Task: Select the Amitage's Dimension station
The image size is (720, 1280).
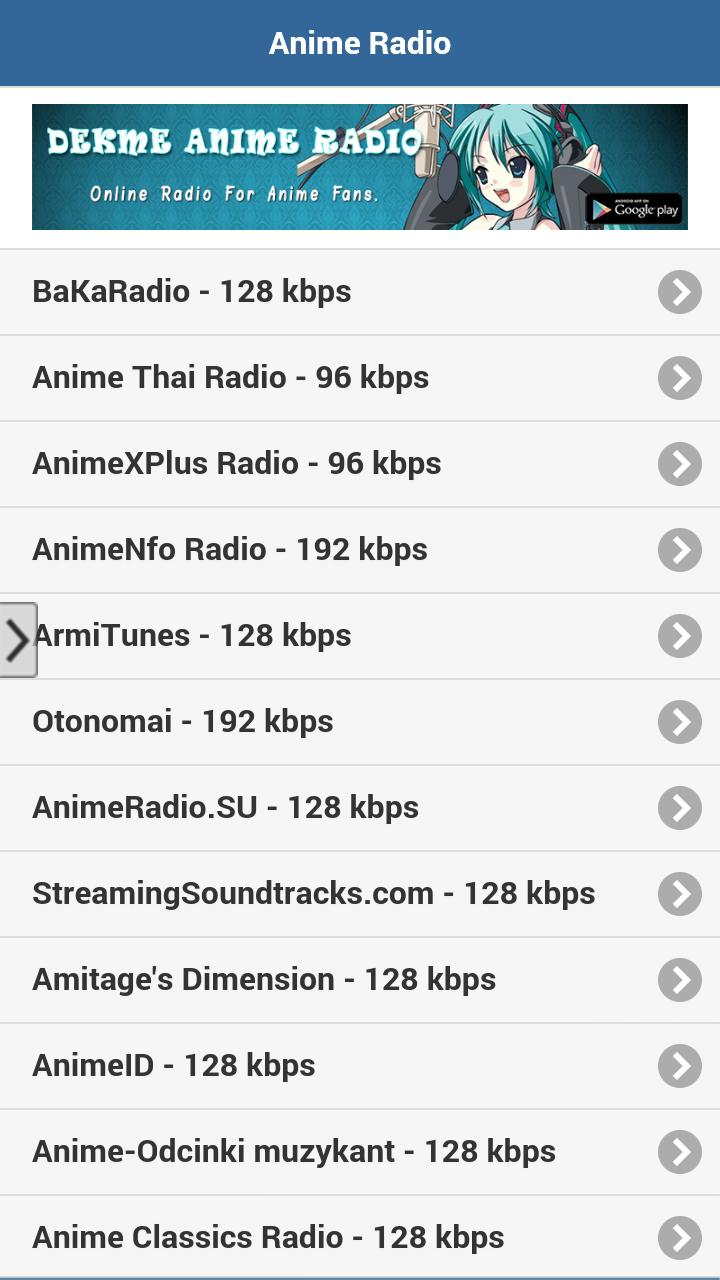Action: (x=300, y=979)
